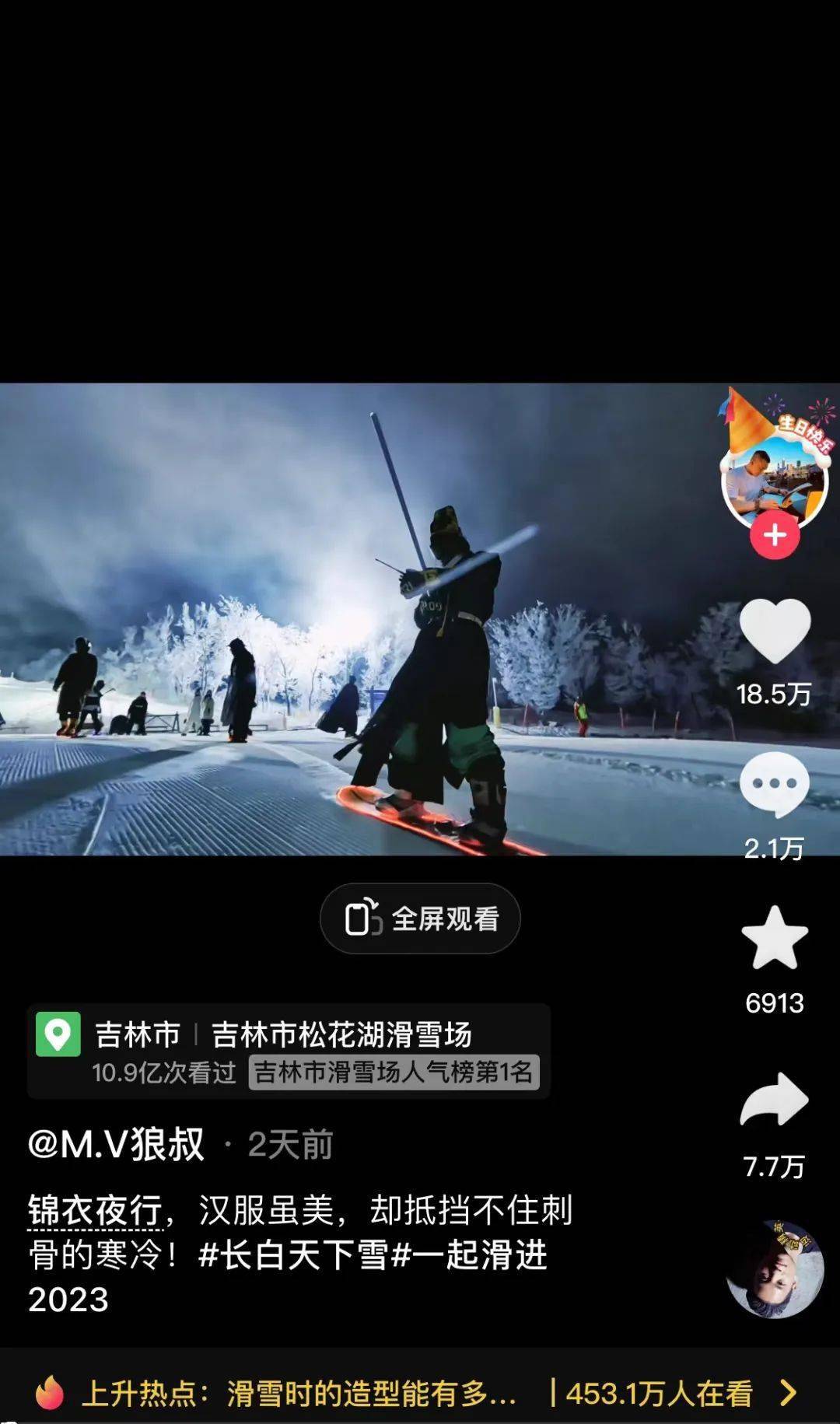This screenshot has width=840, height=1424.
Task: Open the comments bubble
Action: tap(774, 784)
